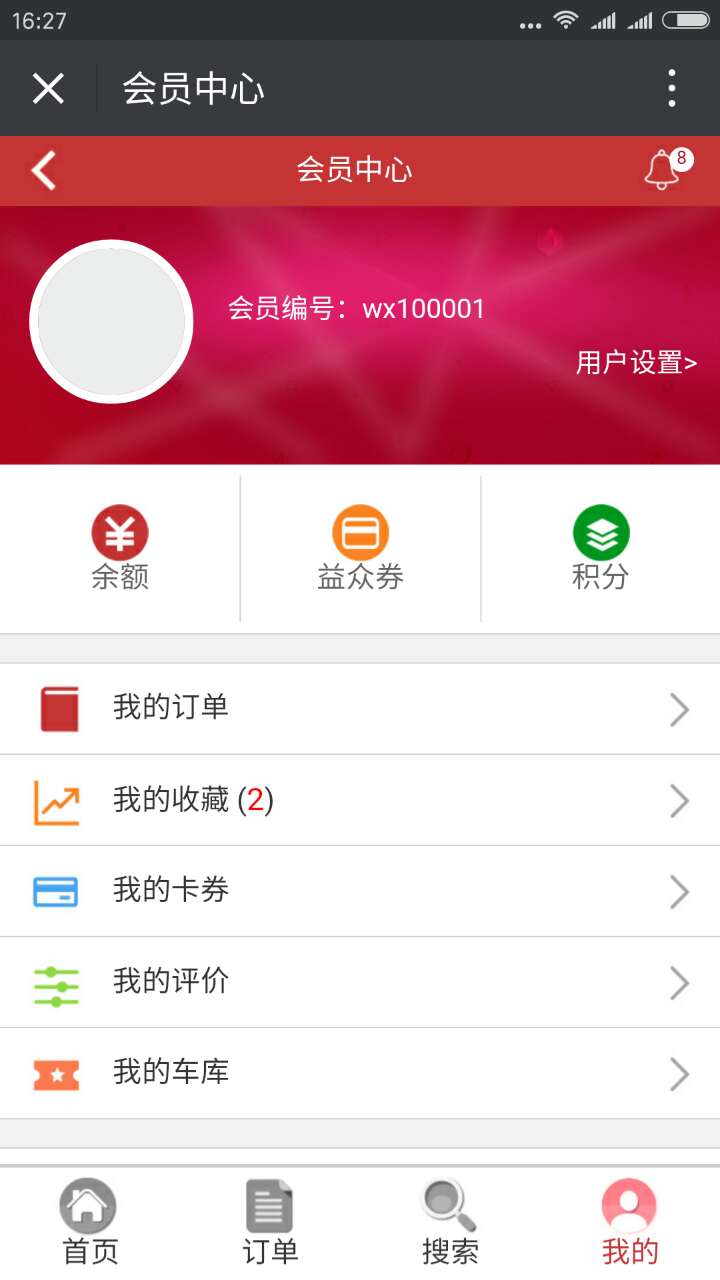Open the three-dot overflow menu
This screenshot has height=1280, width=720.
672,89
